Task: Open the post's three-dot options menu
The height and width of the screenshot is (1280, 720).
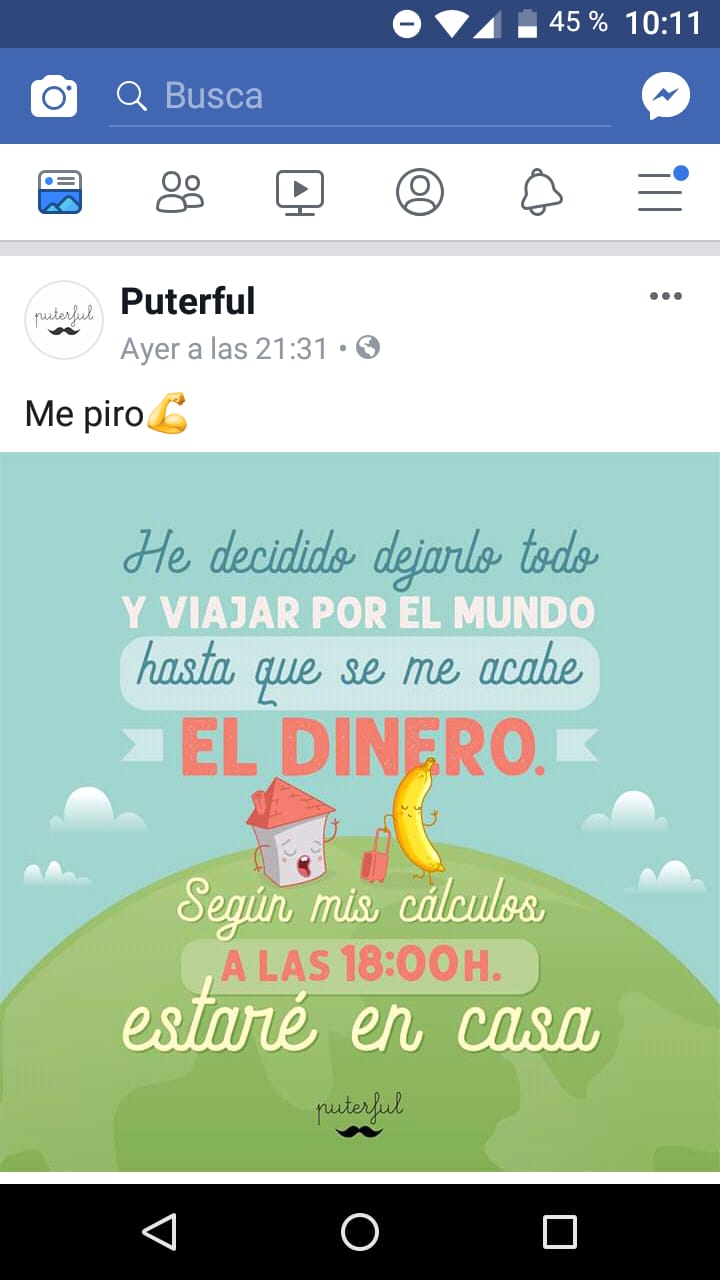Action: (x=665, y=296)
